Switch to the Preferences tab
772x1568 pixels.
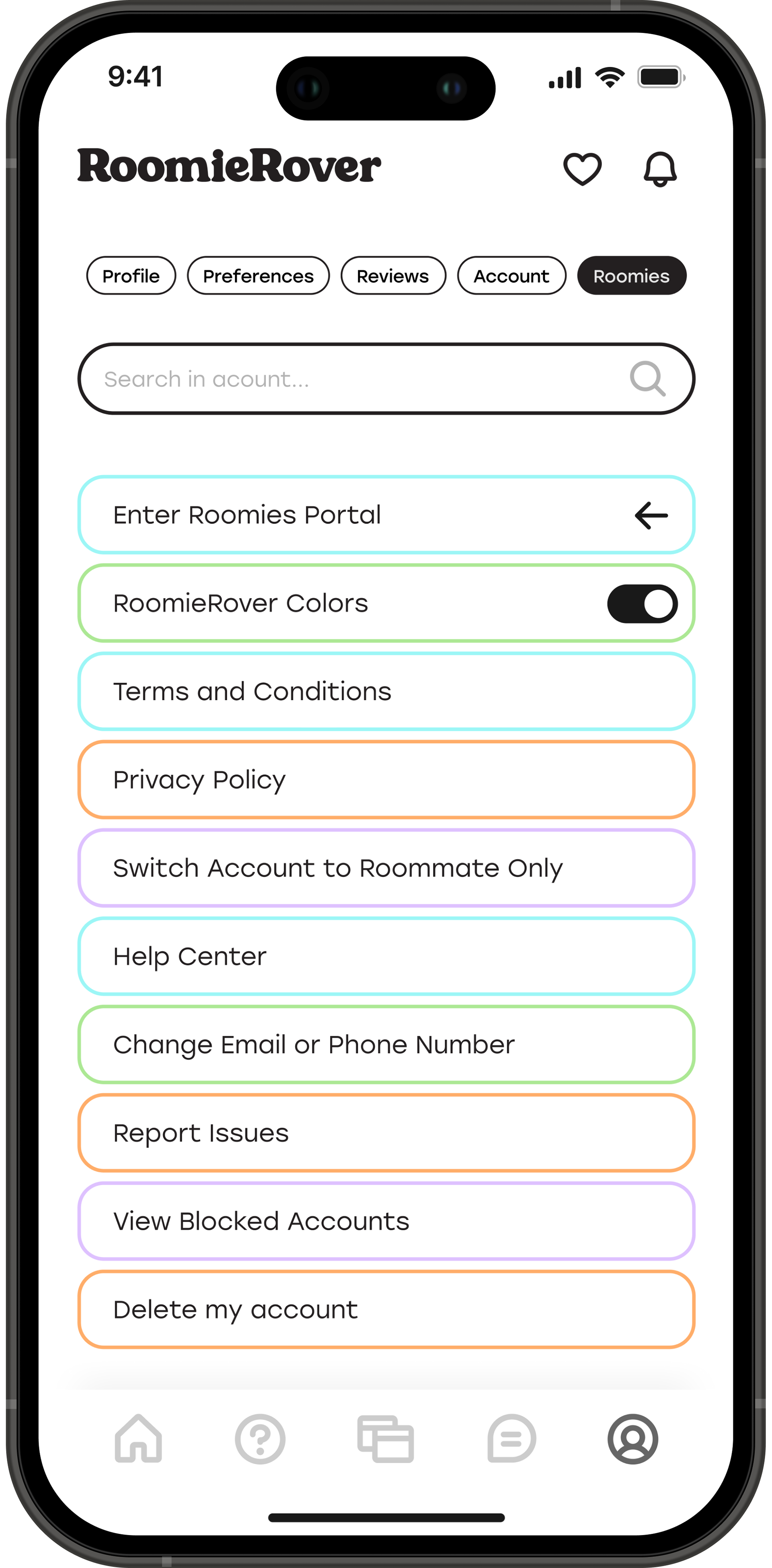258,276
